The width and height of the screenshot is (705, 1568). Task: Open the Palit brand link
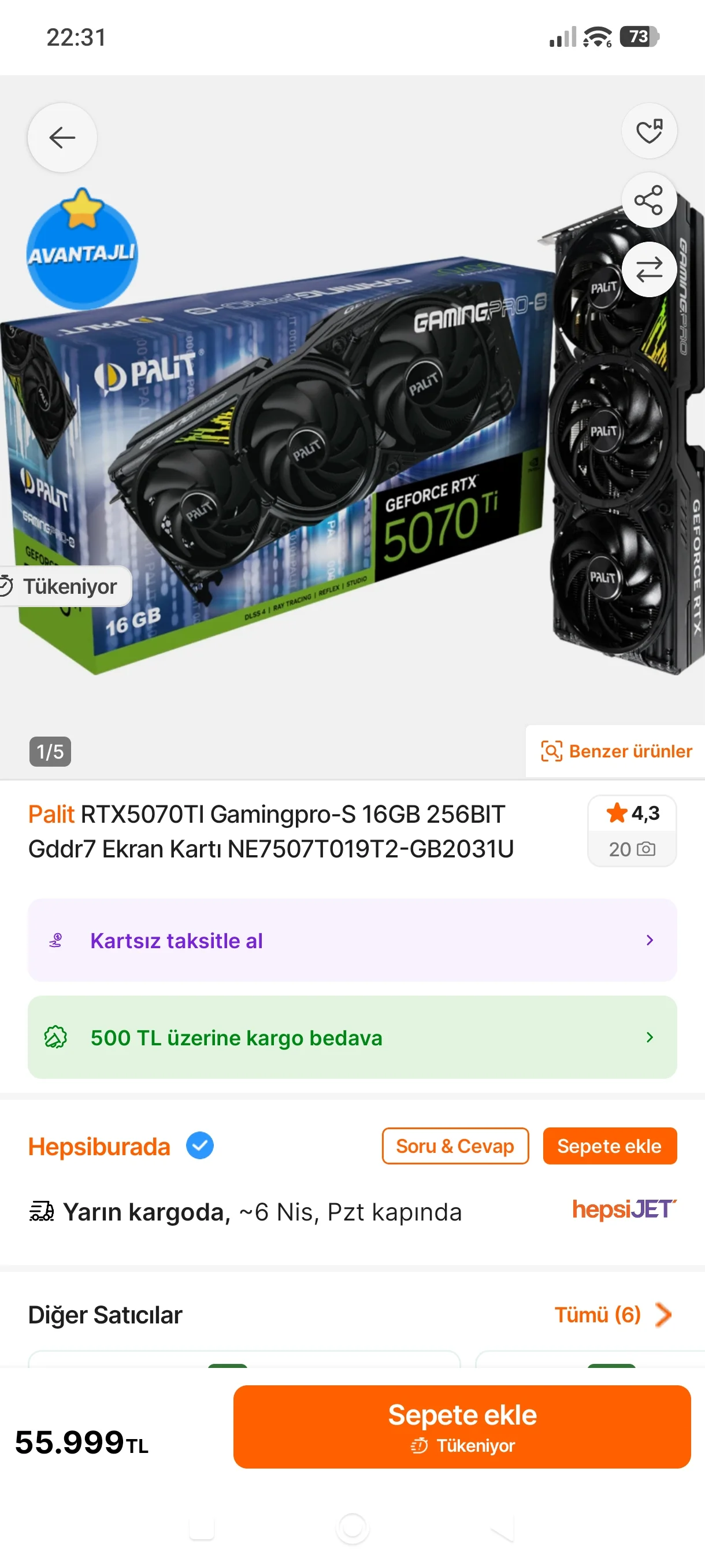tap(51, 815)
